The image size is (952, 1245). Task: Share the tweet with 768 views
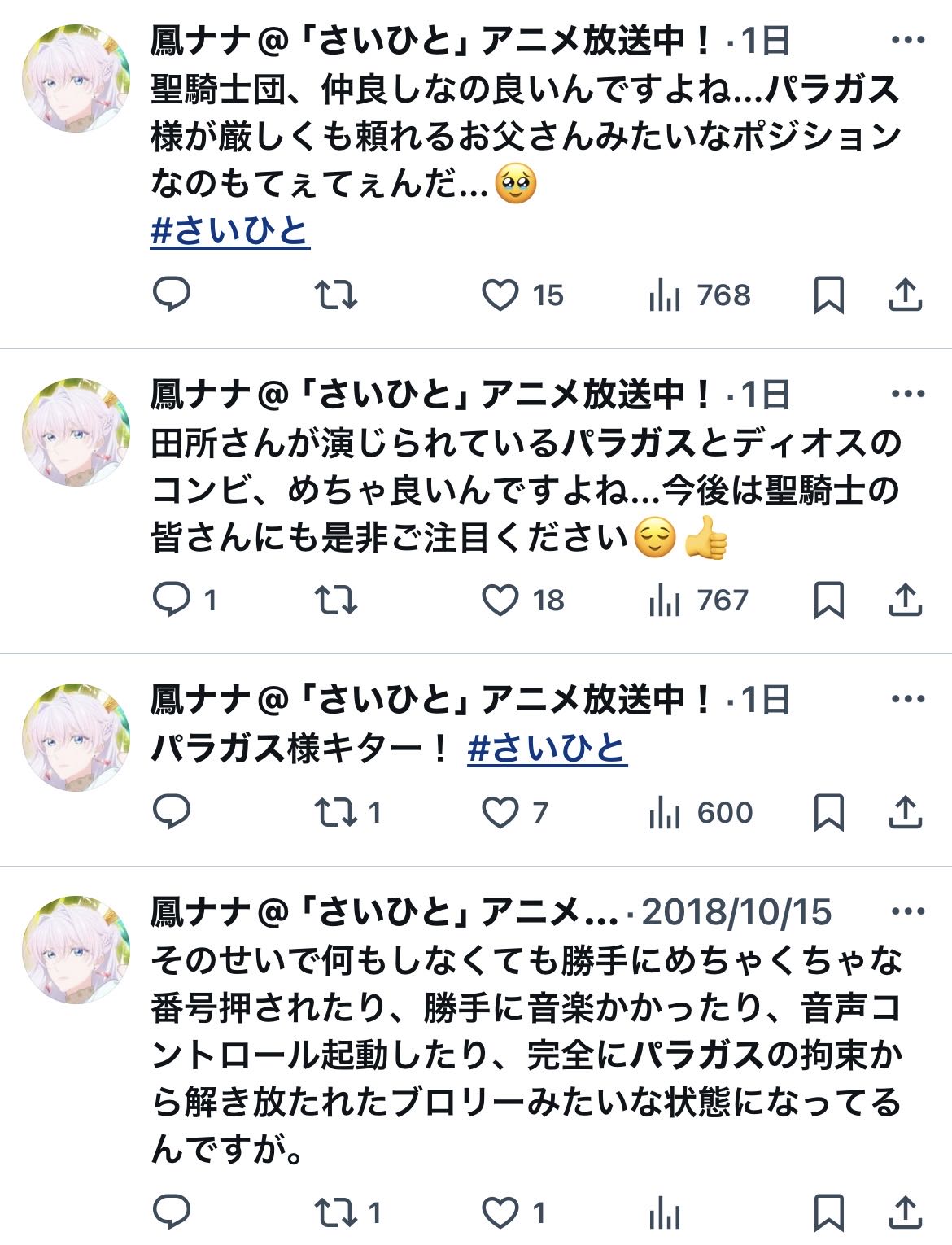pyautogui.click(x=905, y=295)
